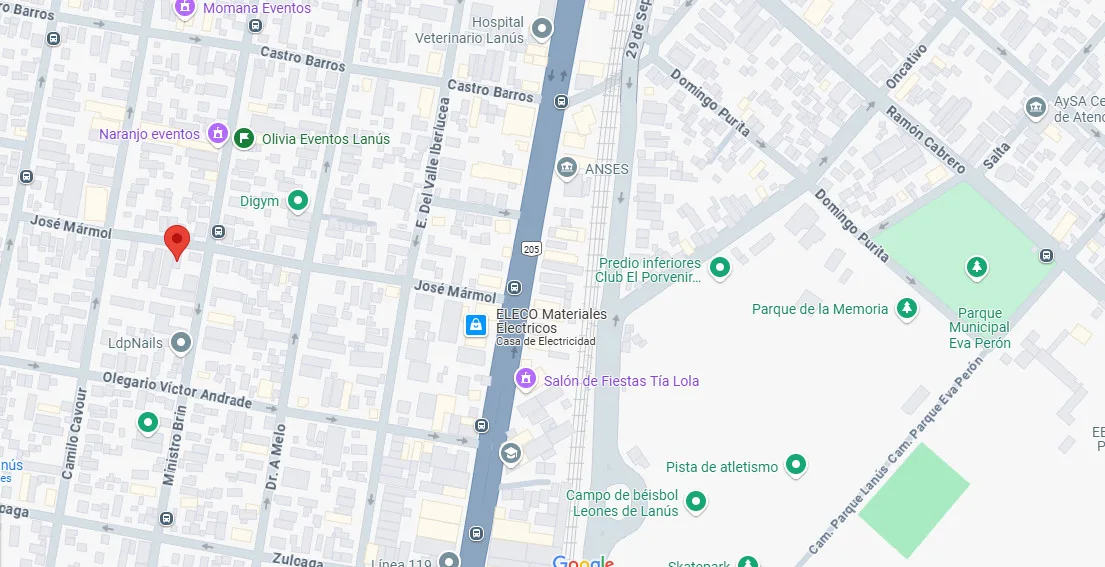This screenshot has width=1105, height=567.
Task: Open the Momana Eventos marker
Action: coord(185,8)
